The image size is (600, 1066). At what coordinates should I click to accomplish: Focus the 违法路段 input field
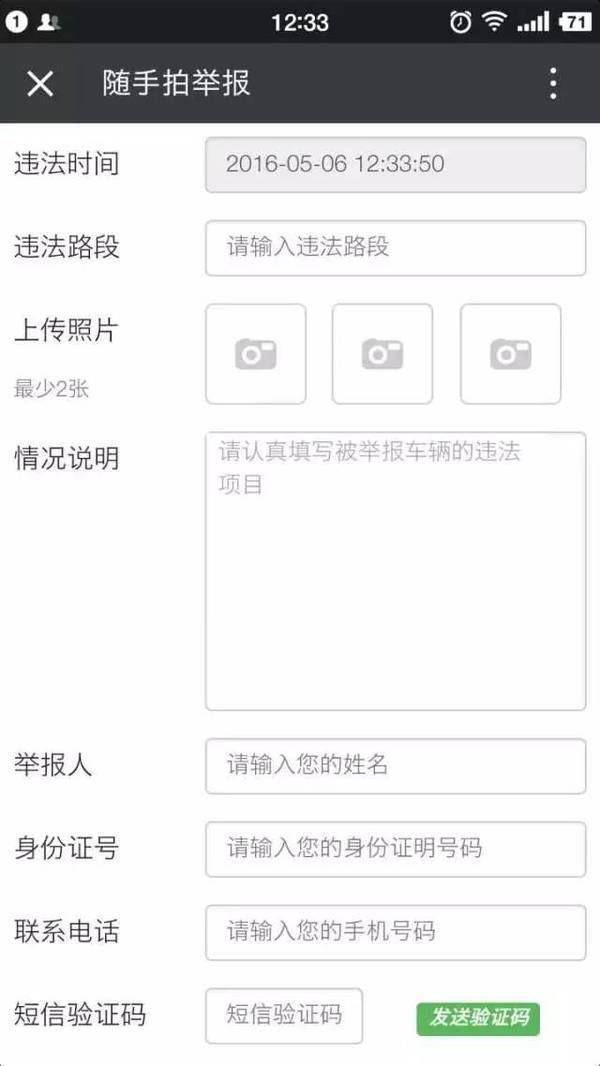(395, 248)
